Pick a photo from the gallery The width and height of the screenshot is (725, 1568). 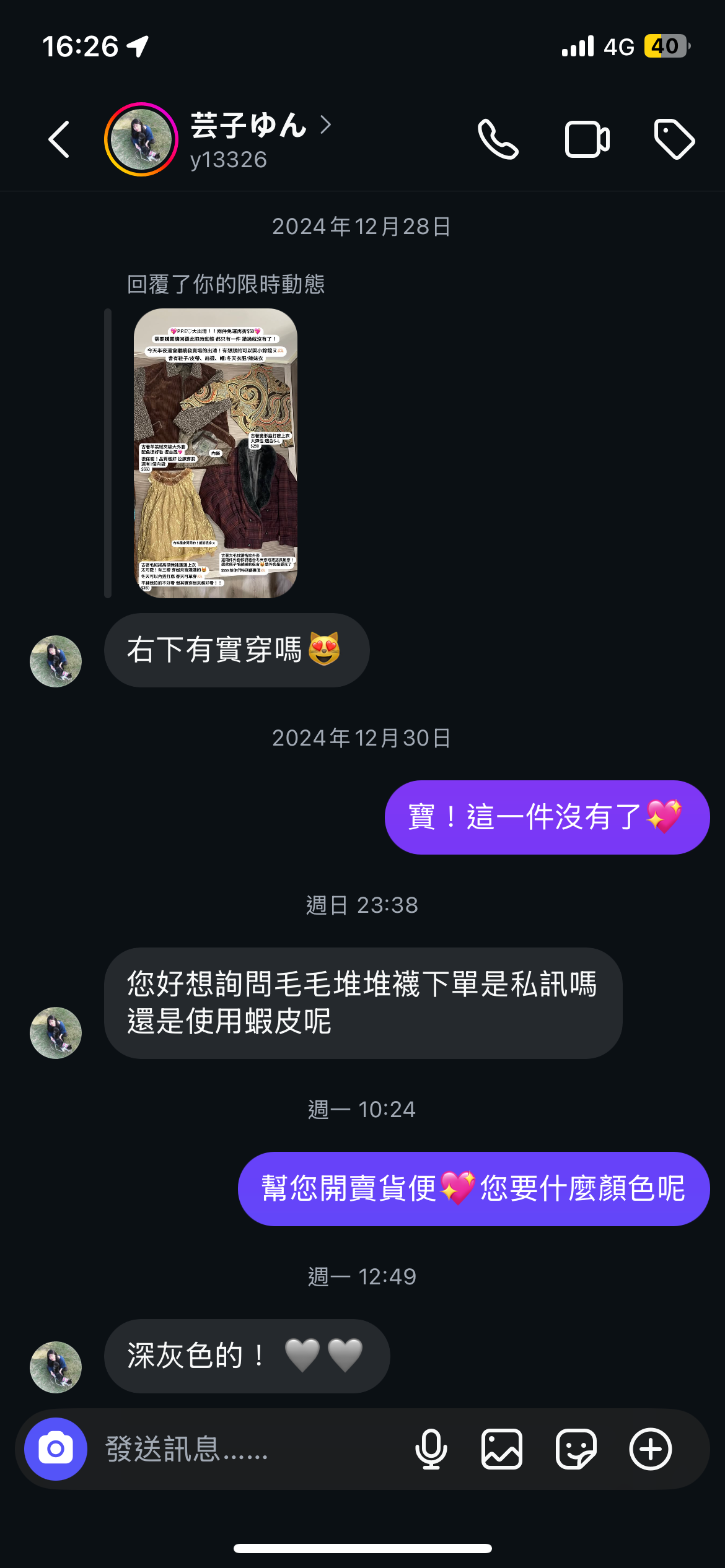(x=502, y=1449)
